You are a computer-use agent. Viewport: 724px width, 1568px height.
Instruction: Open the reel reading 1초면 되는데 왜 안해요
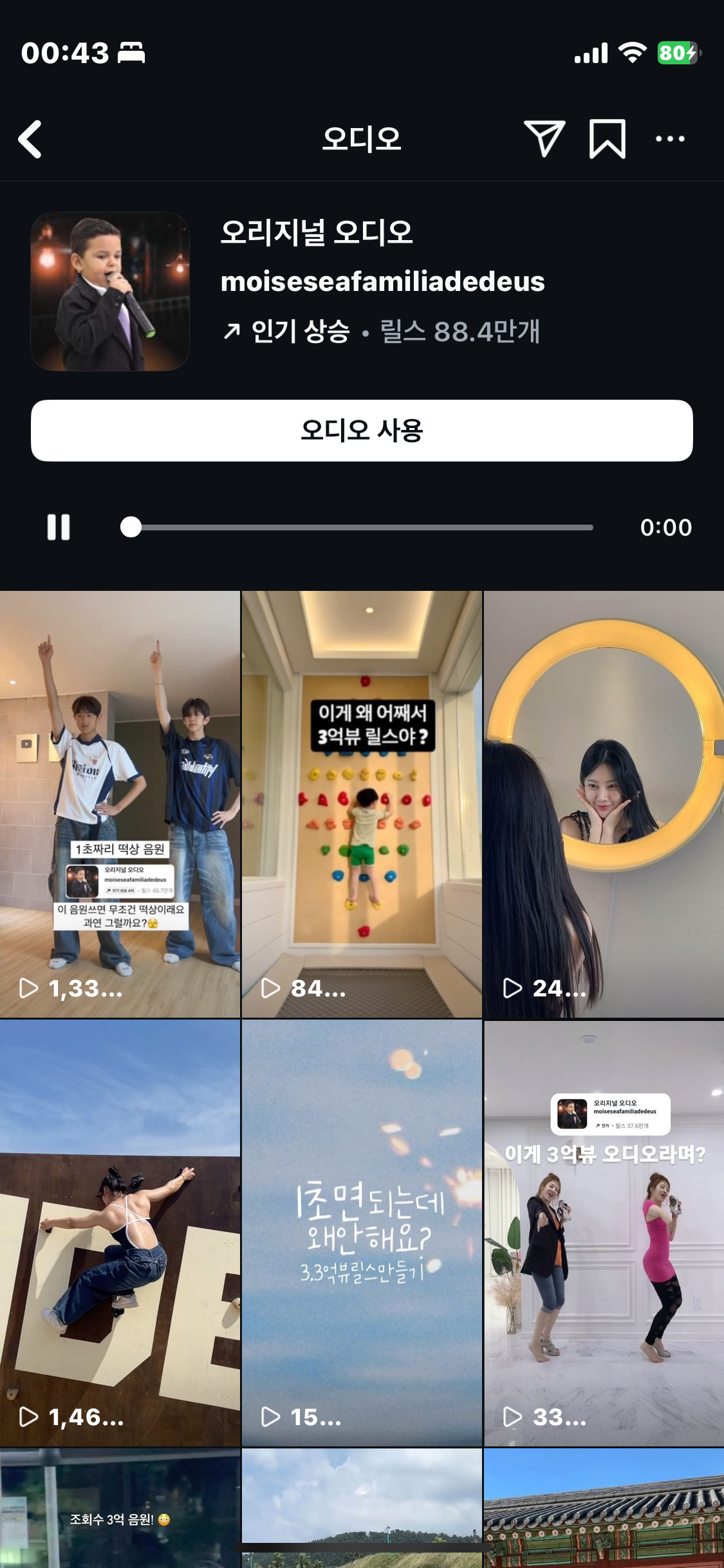(x=362, y=1233)
